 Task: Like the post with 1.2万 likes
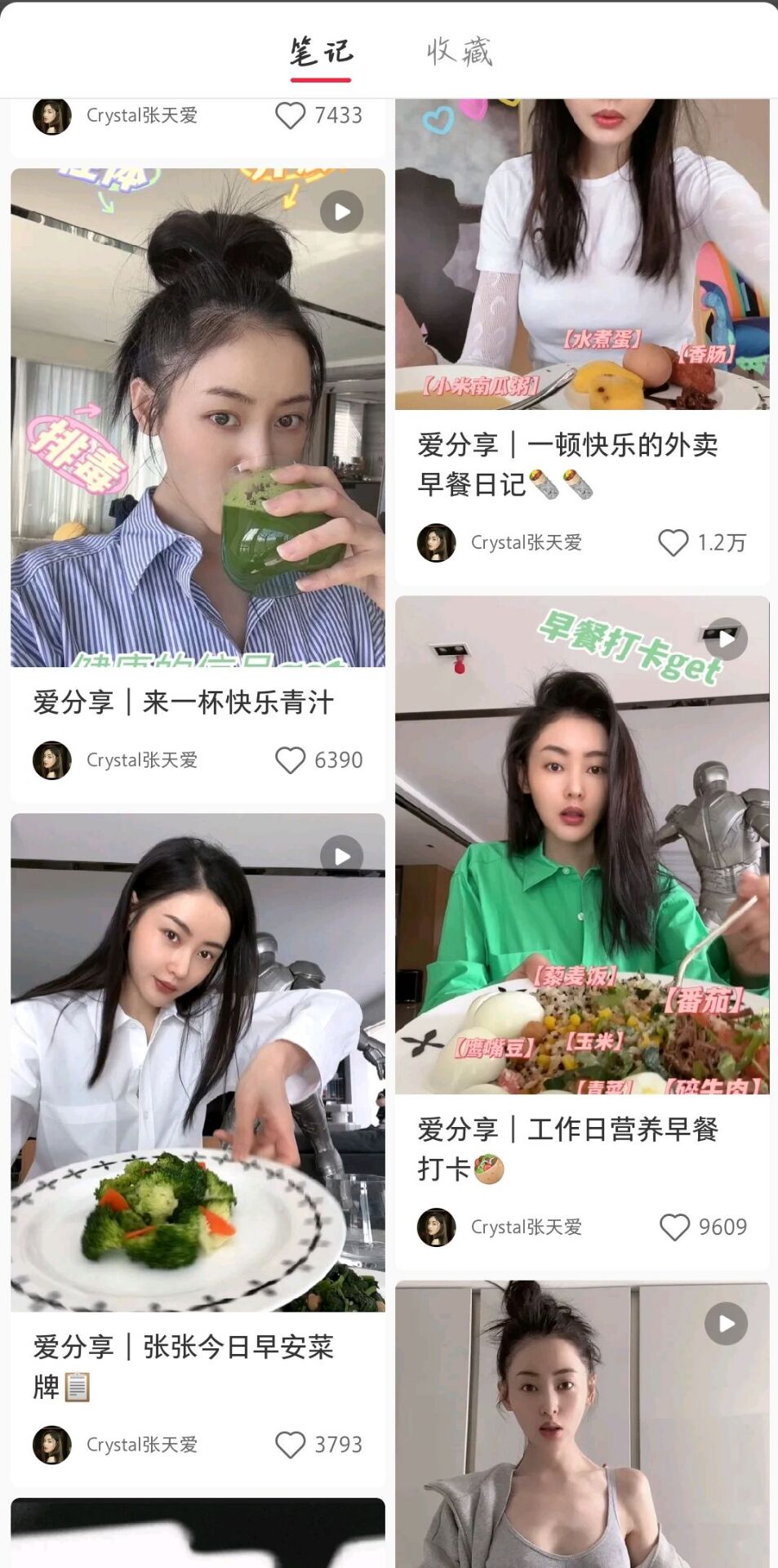(674, 541)
